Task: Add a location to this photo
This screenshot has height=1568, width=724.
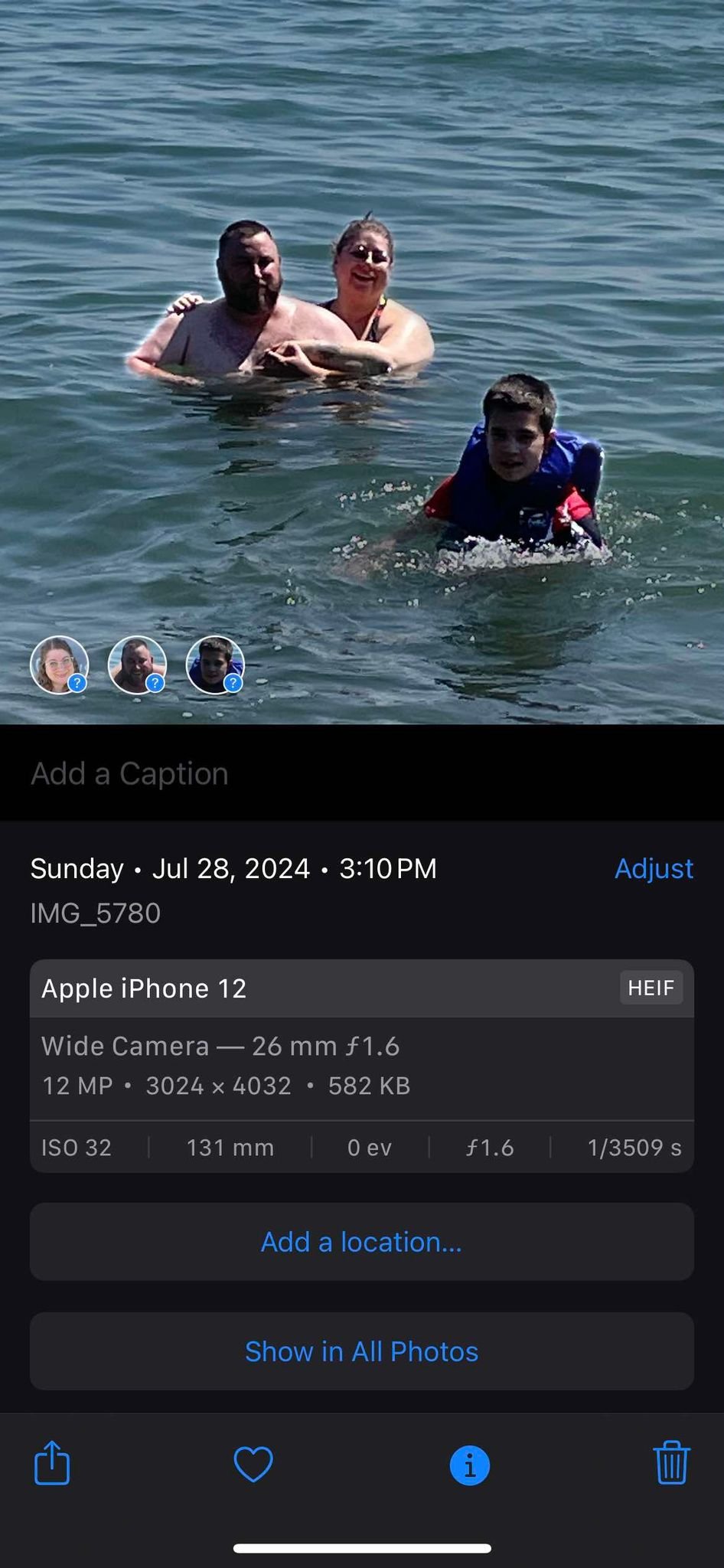Action: (x=361, y=1242)
